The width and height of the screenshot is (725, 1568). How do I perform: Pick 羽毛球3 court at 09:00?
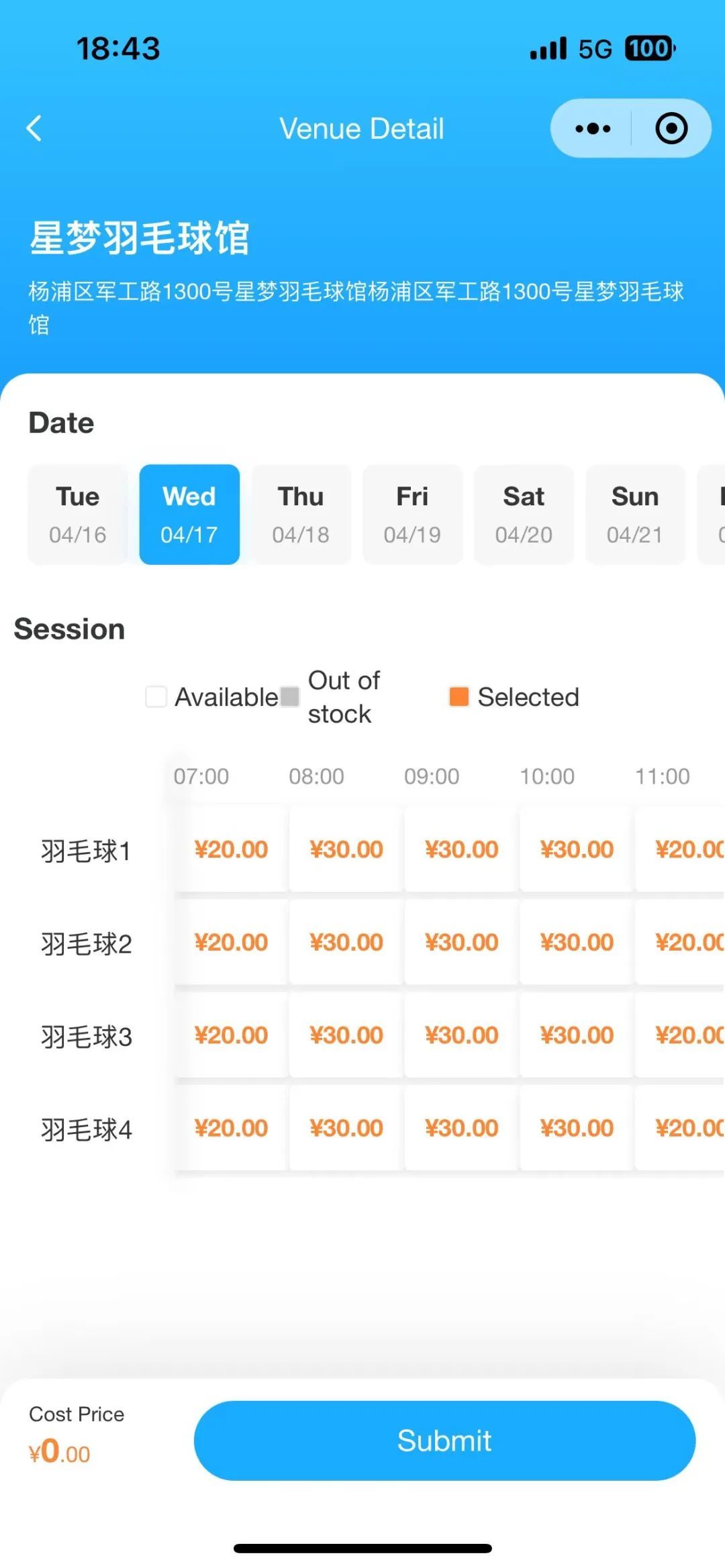coord(461,1035)
